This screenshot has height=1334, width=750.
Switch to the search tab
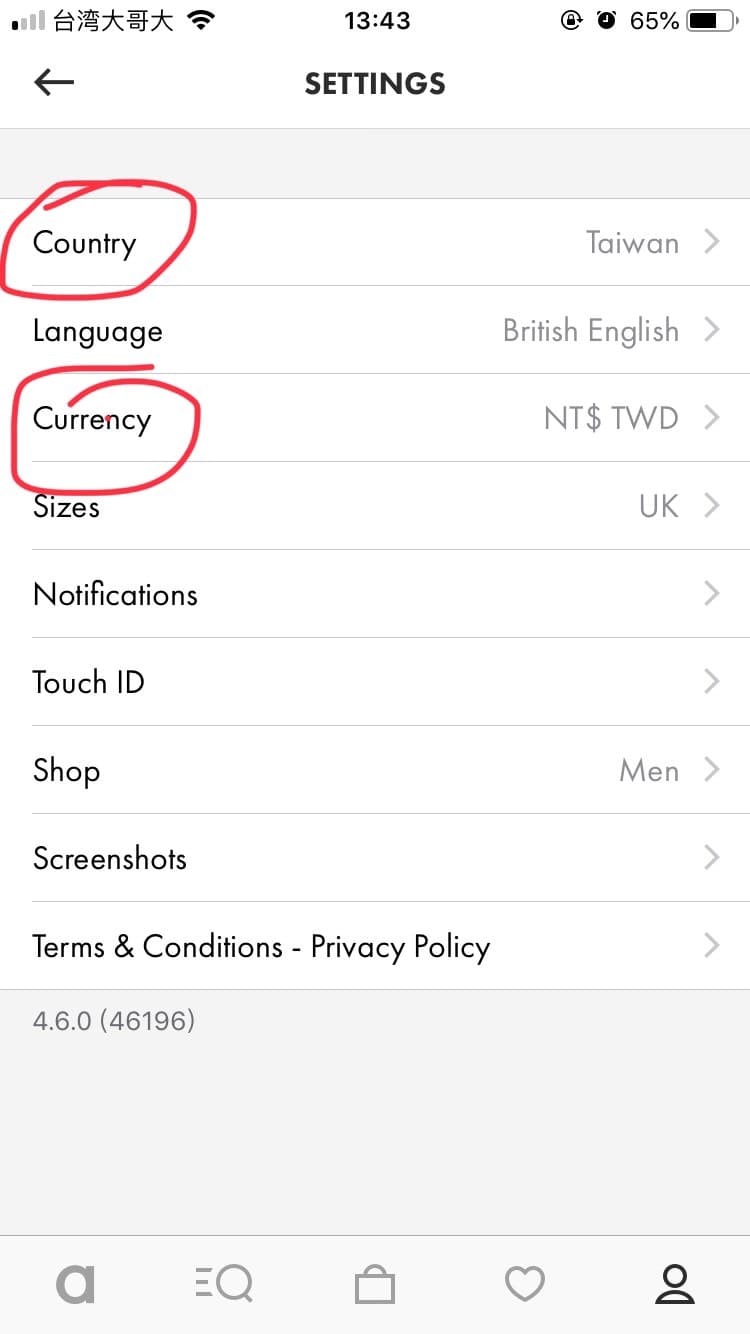coord(224,1284)
